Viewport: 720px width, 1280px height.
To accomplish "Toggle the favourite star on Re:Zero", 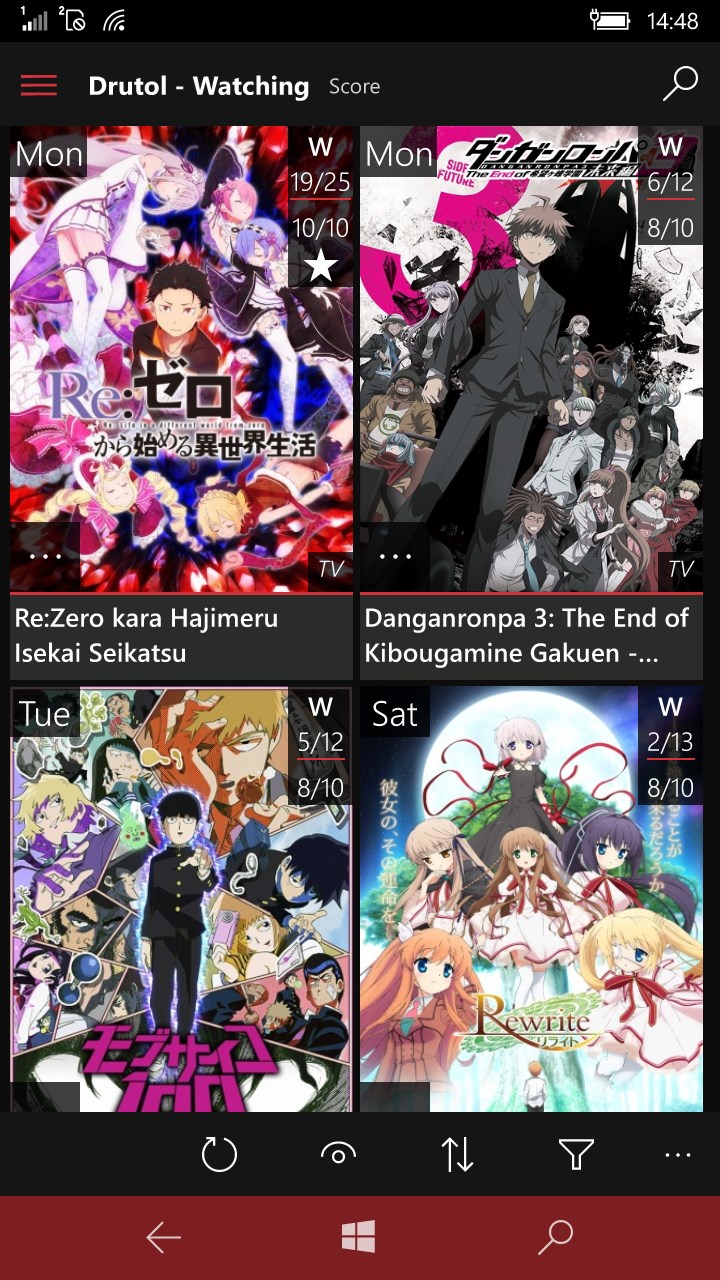I will pos(320,266).
